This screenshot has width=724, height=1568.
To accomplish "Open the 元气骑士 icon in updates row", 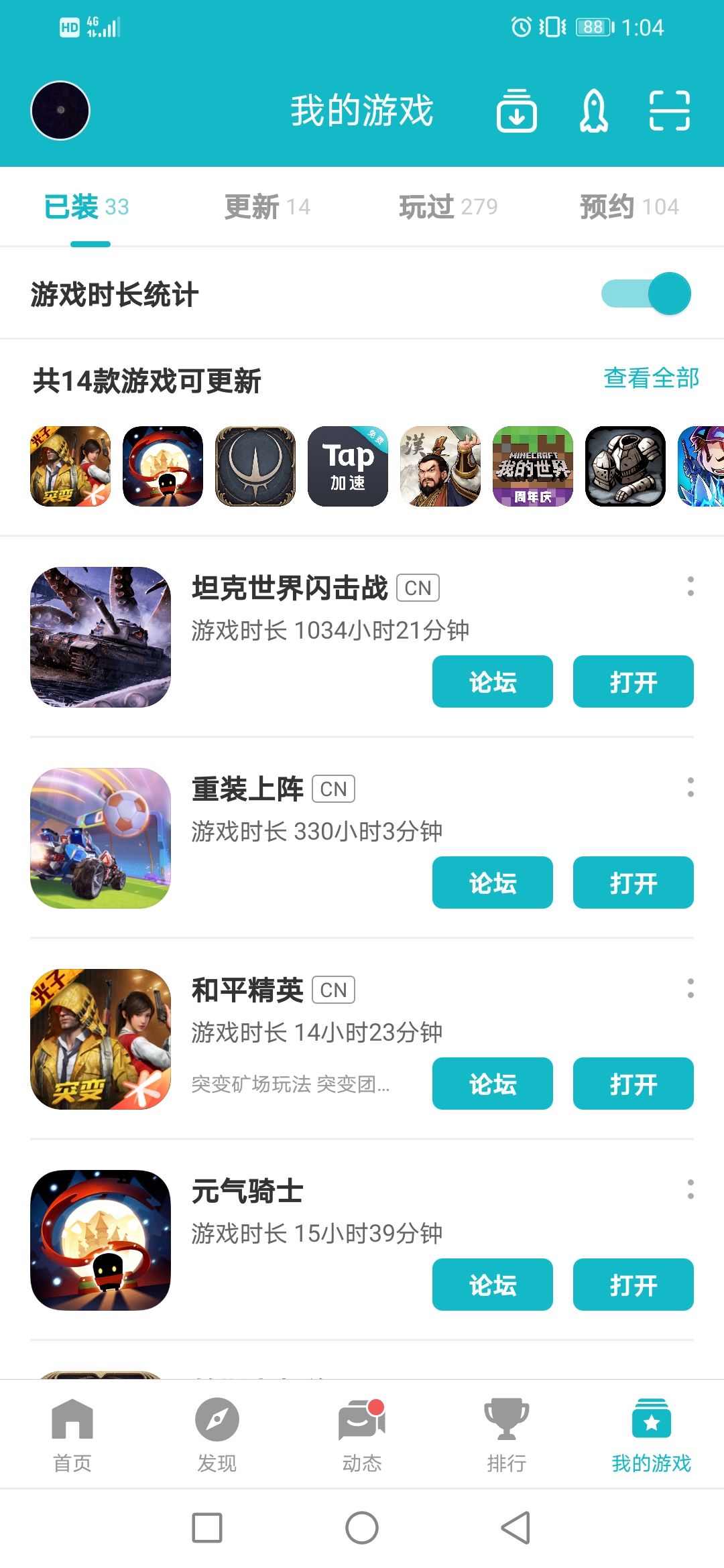I will tap(162, 465).
